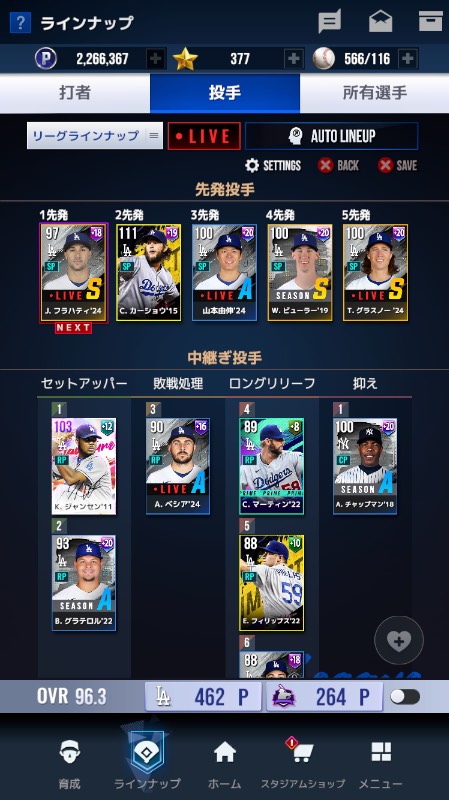Screen dimensions: 449x800
Task: Select 山本由伸'24 pitcher card
Action: coord(224,272)
